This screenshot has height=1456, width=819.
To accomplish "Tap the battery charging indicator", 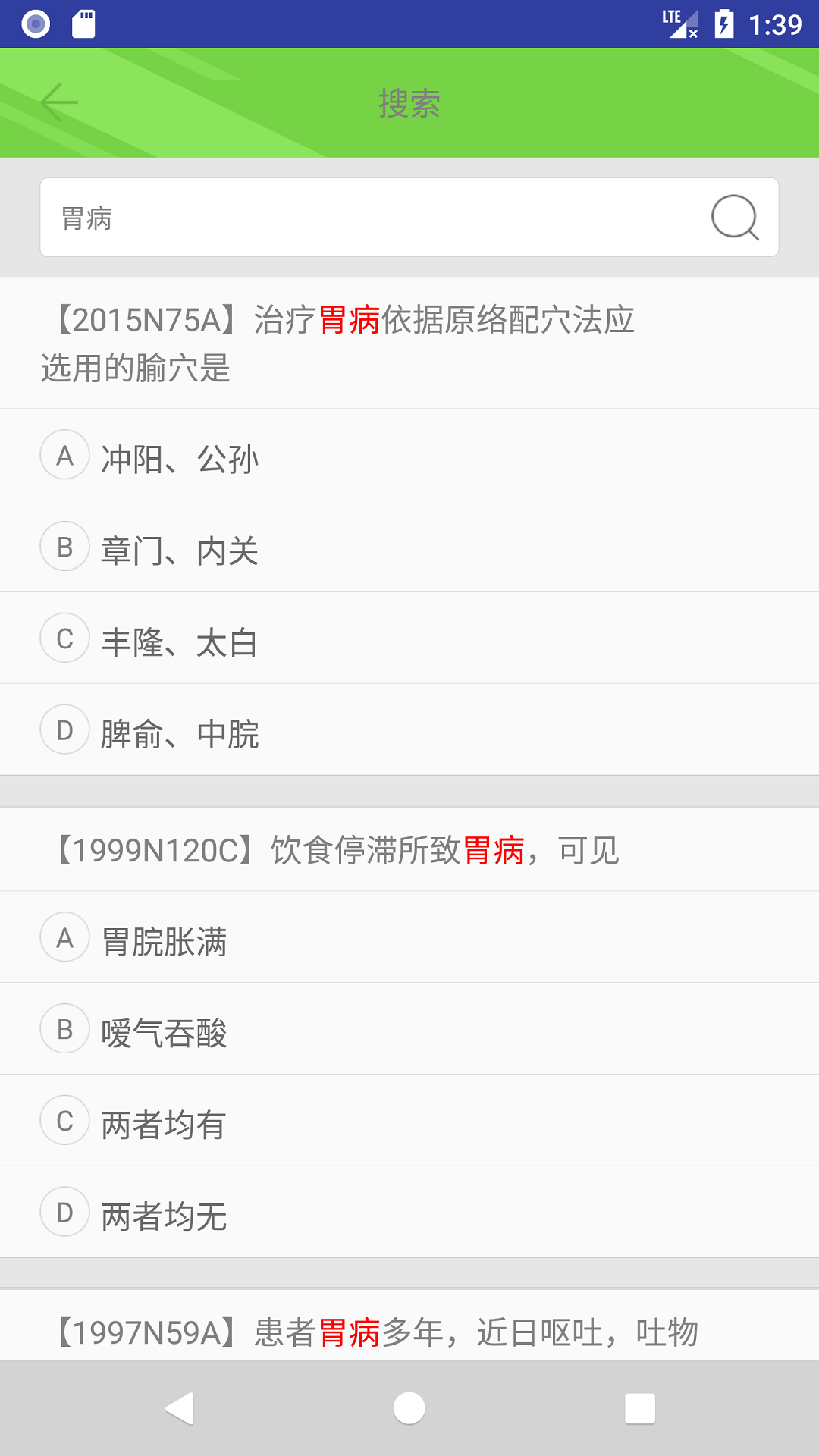I will [x=726, y=24].
